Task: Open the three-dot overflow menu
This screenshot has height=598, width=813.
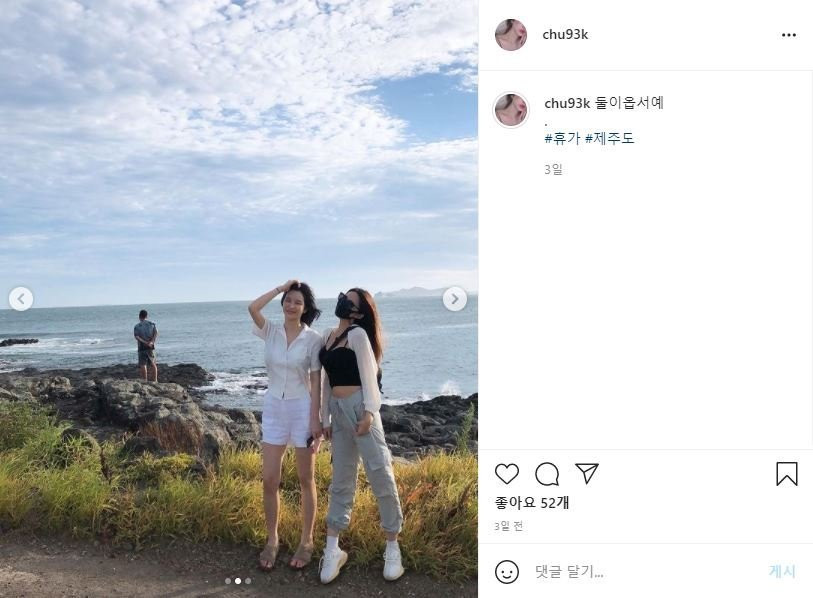Action: point(789,35)
